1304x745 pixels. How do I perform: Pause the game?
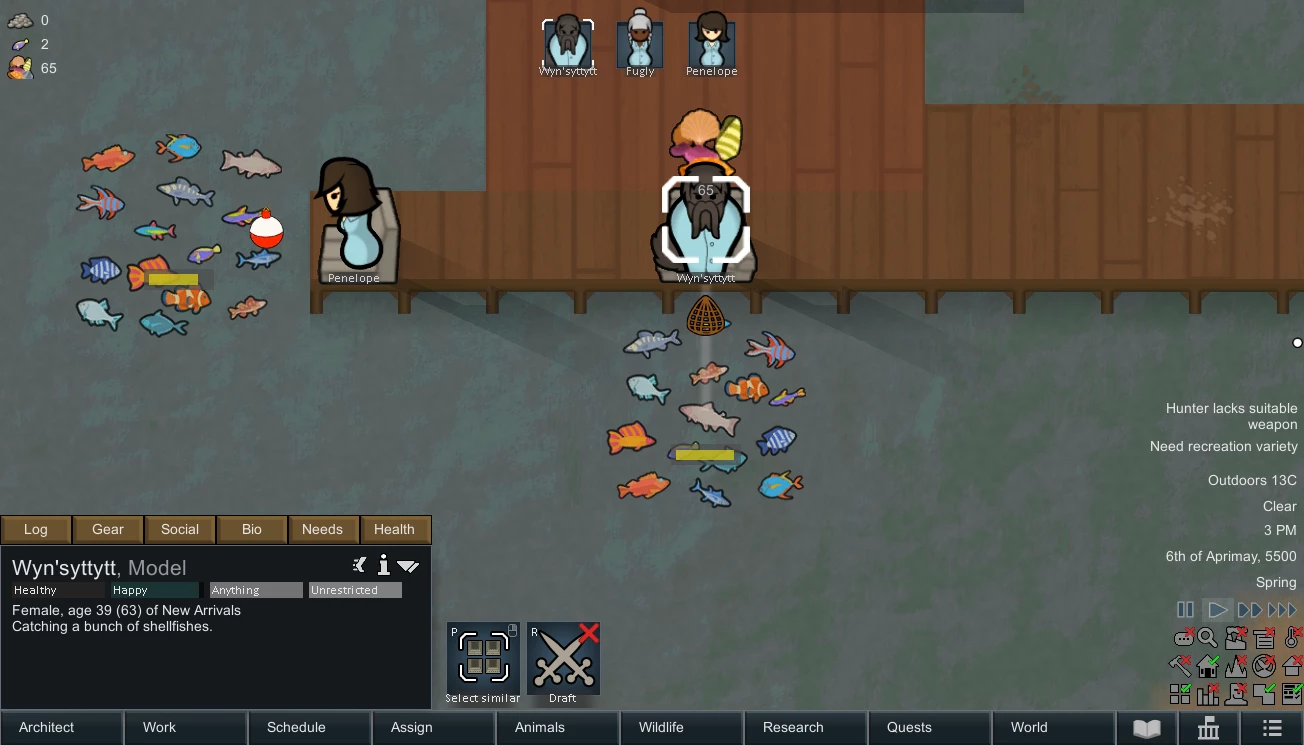1185,610
